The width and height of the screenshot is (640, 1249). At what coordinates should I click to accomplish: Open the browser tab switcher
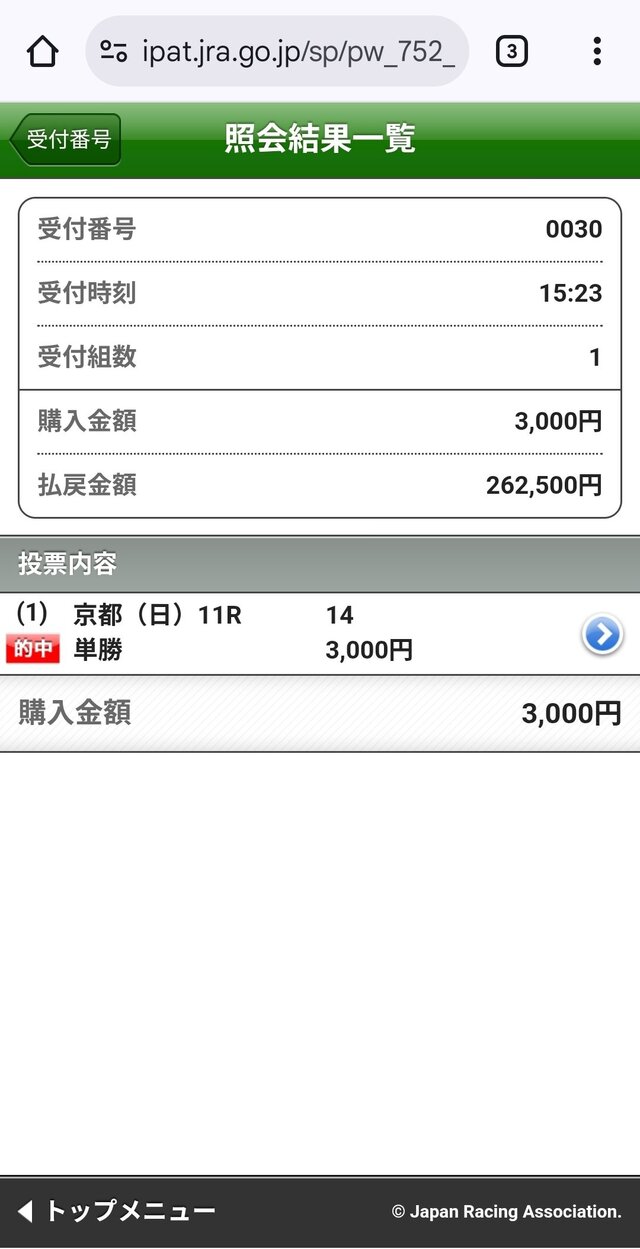pyautogui.click(x=511, y=51)
